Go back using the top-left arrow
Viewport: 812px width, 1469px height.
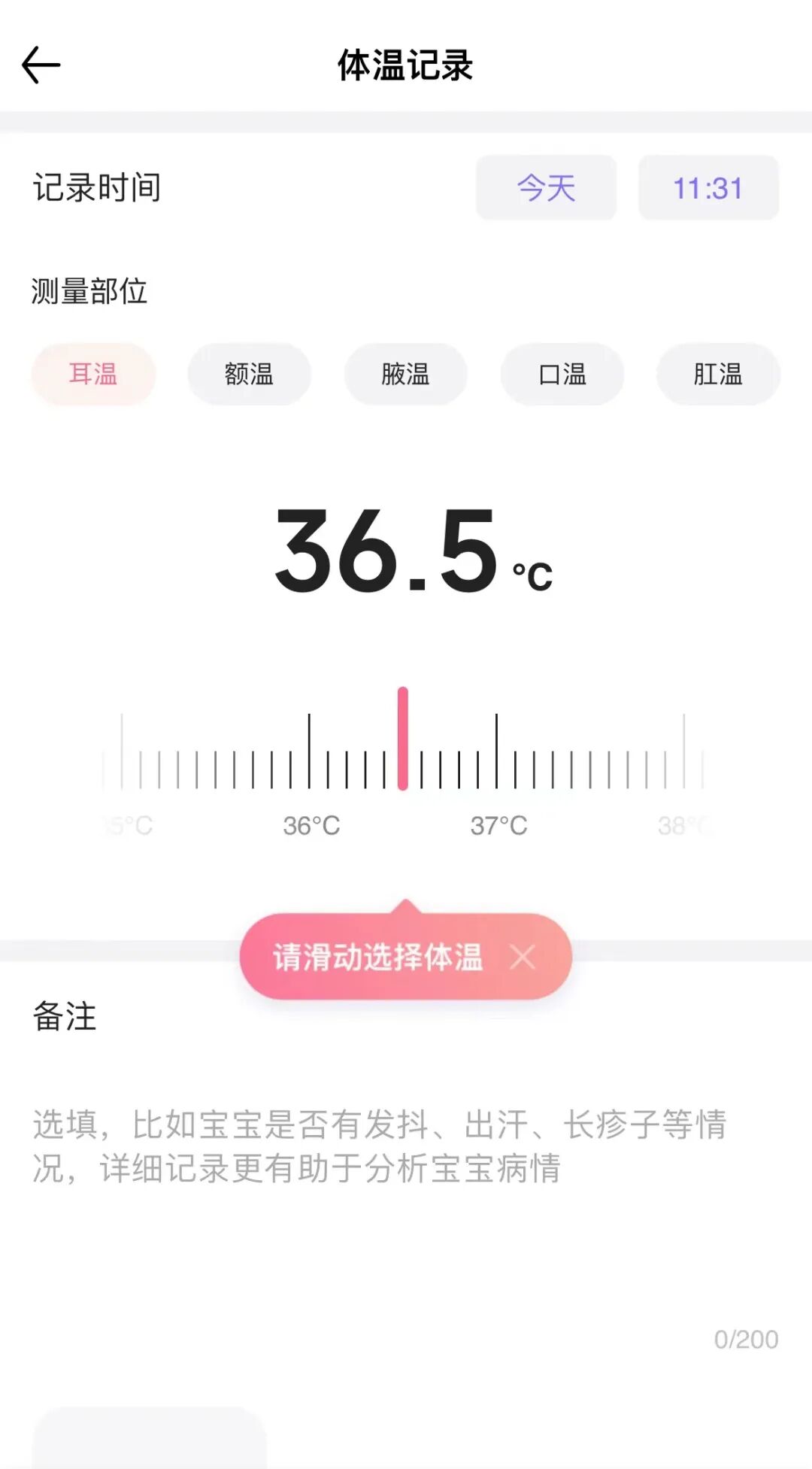pos(41,65)
